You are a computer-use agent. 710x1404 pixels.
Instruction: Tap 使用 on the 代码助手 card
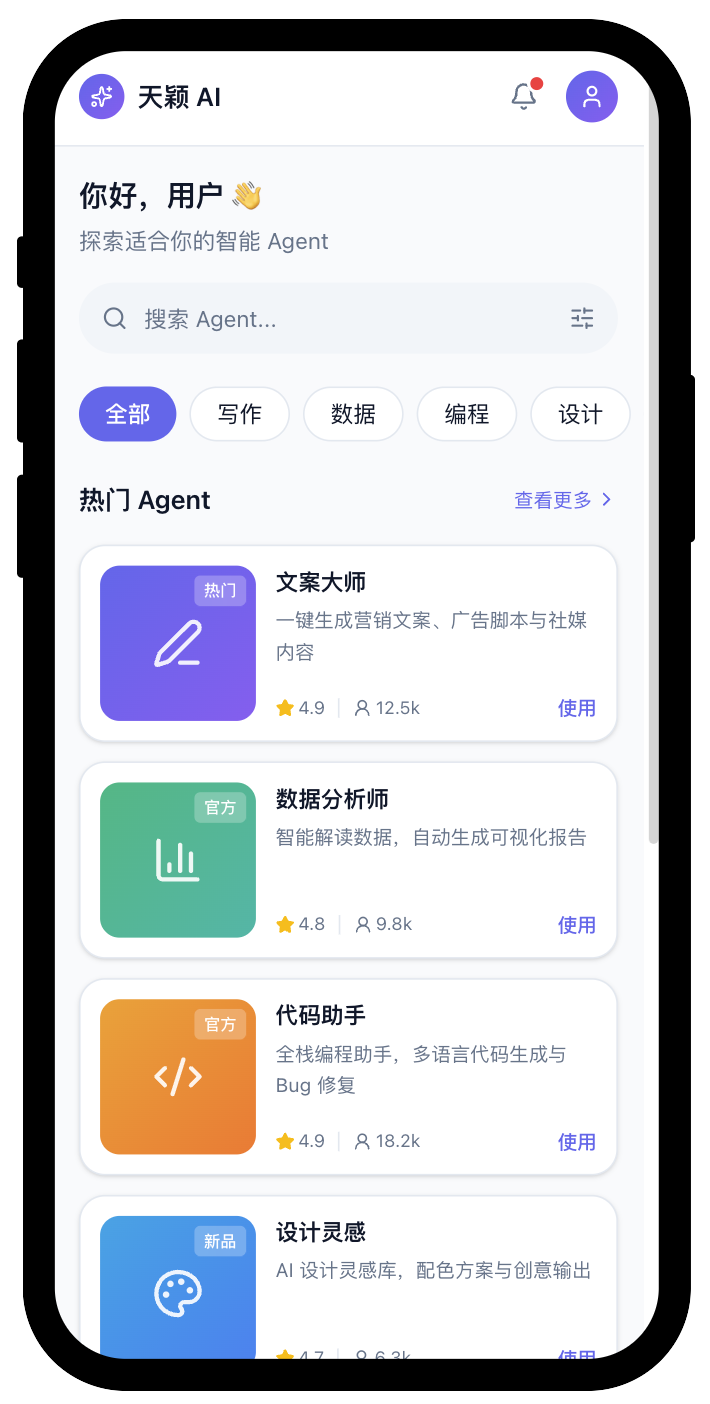(577, 1142)
